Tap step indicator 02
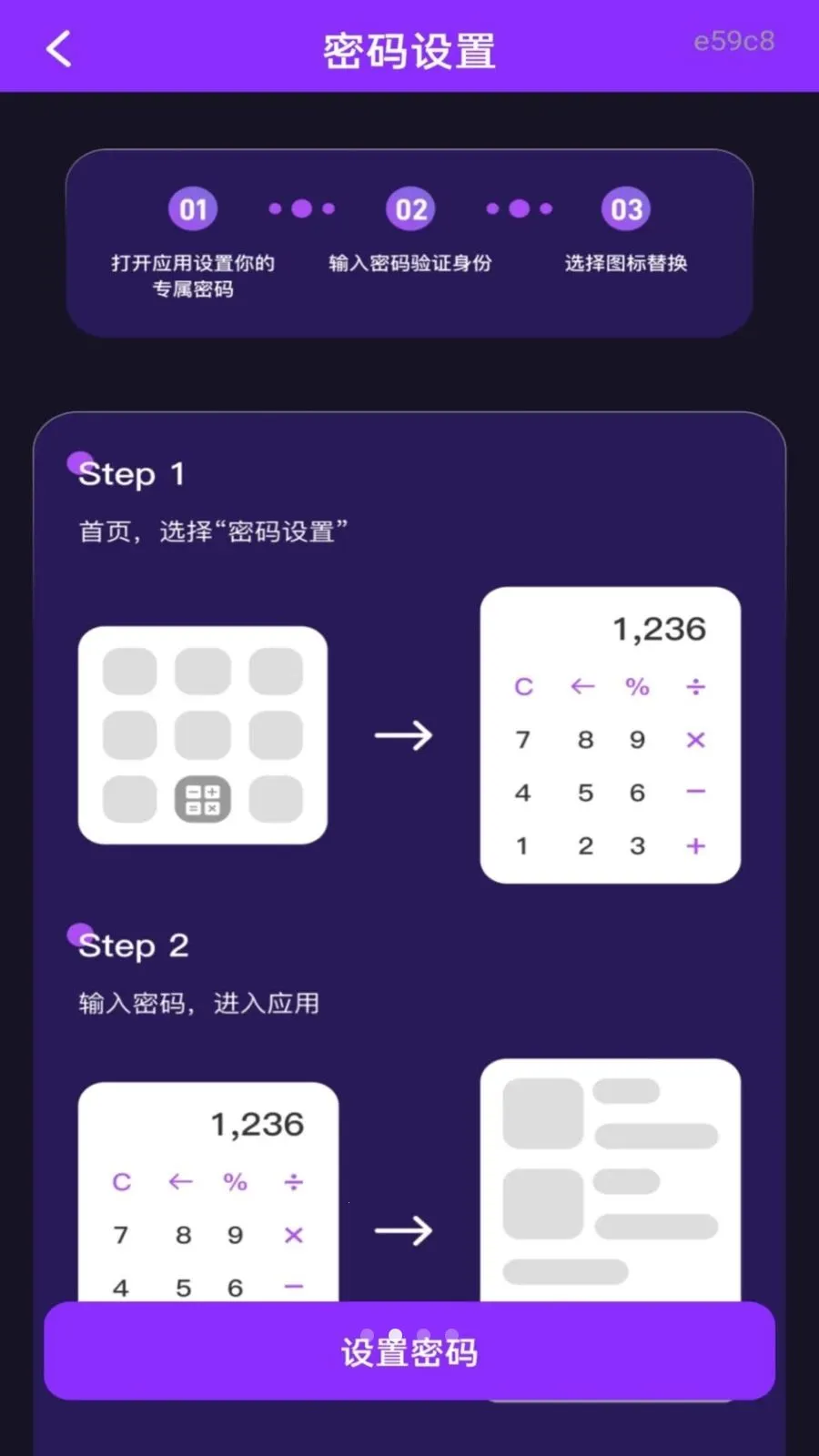The width and height of the screenshot is (819, 1456). (409, 208)
